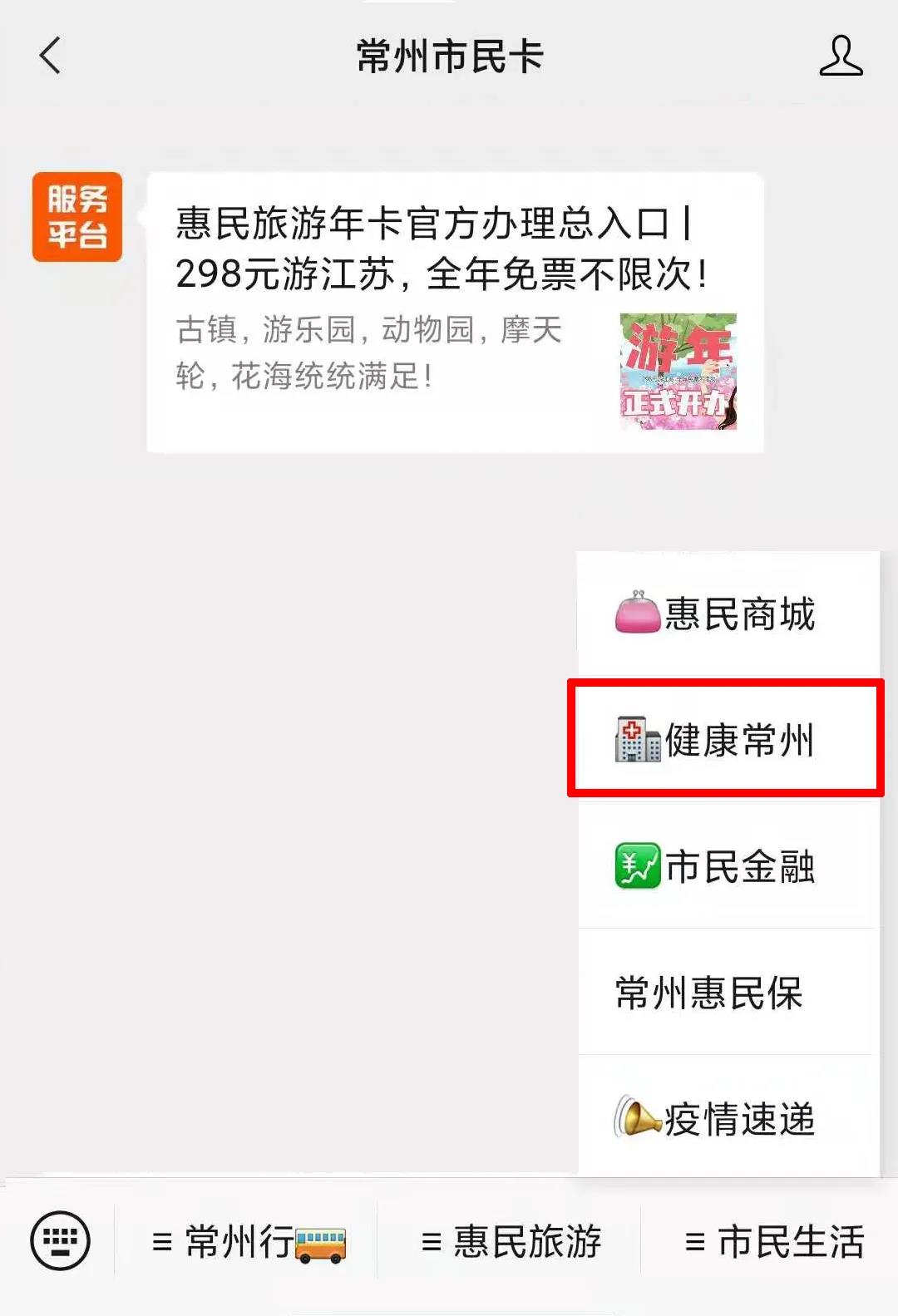Choose 市民金融 in the menu
Image resolution: width=898 pixels, height=1316 pixels.
click(728, 866)
